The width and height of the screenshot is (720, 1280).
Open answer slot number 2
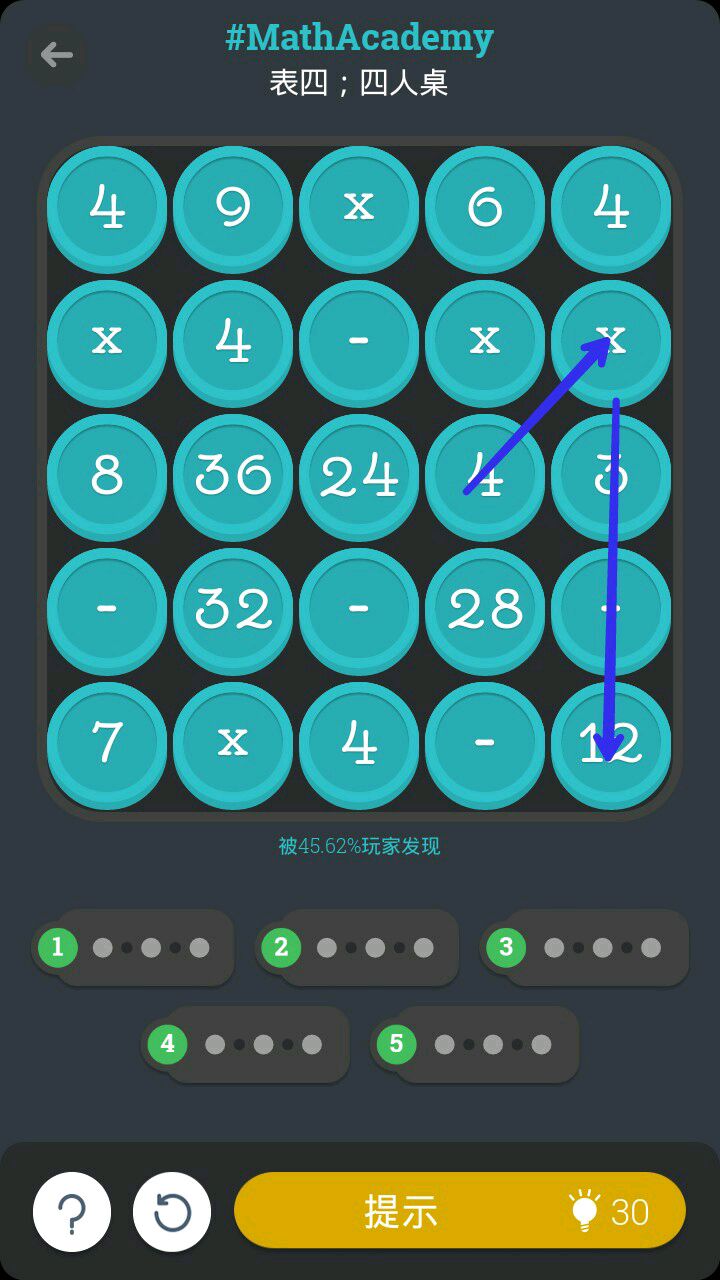point(358,947)
